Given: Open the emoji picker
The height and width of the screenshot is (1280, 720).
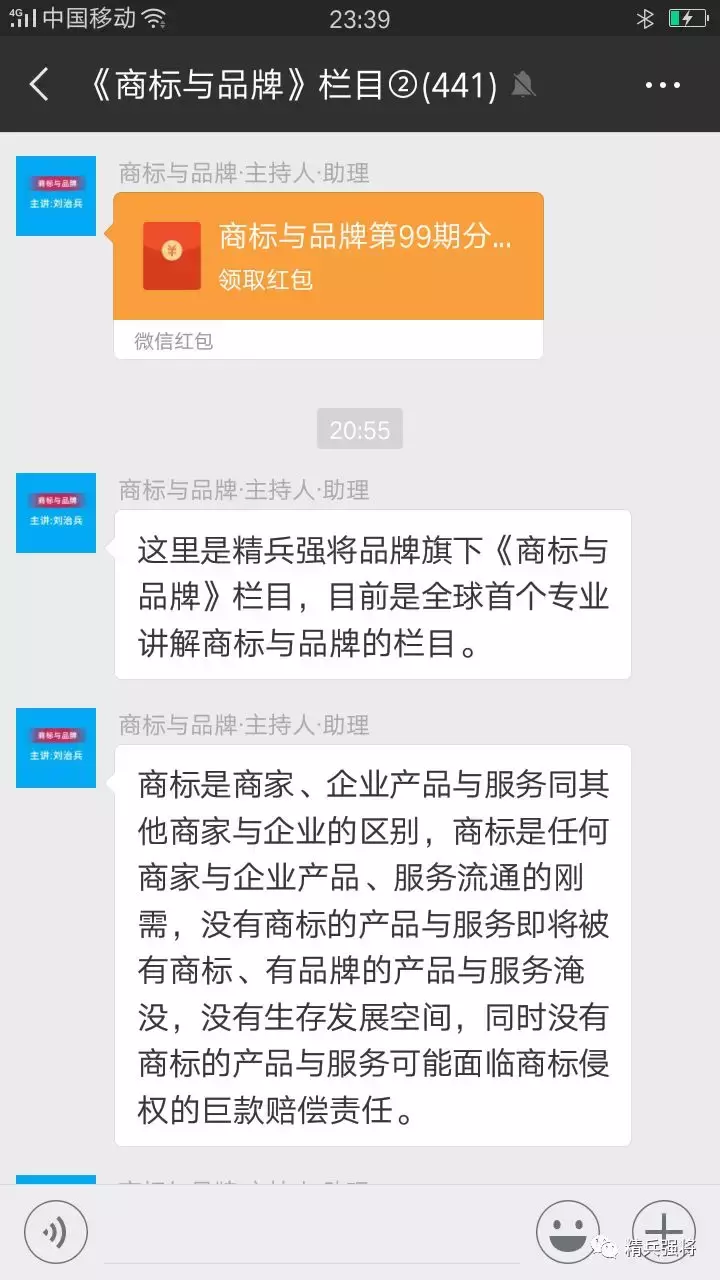Looking at the screenshot, I should pyautogui.click(x=567, y=1232).
